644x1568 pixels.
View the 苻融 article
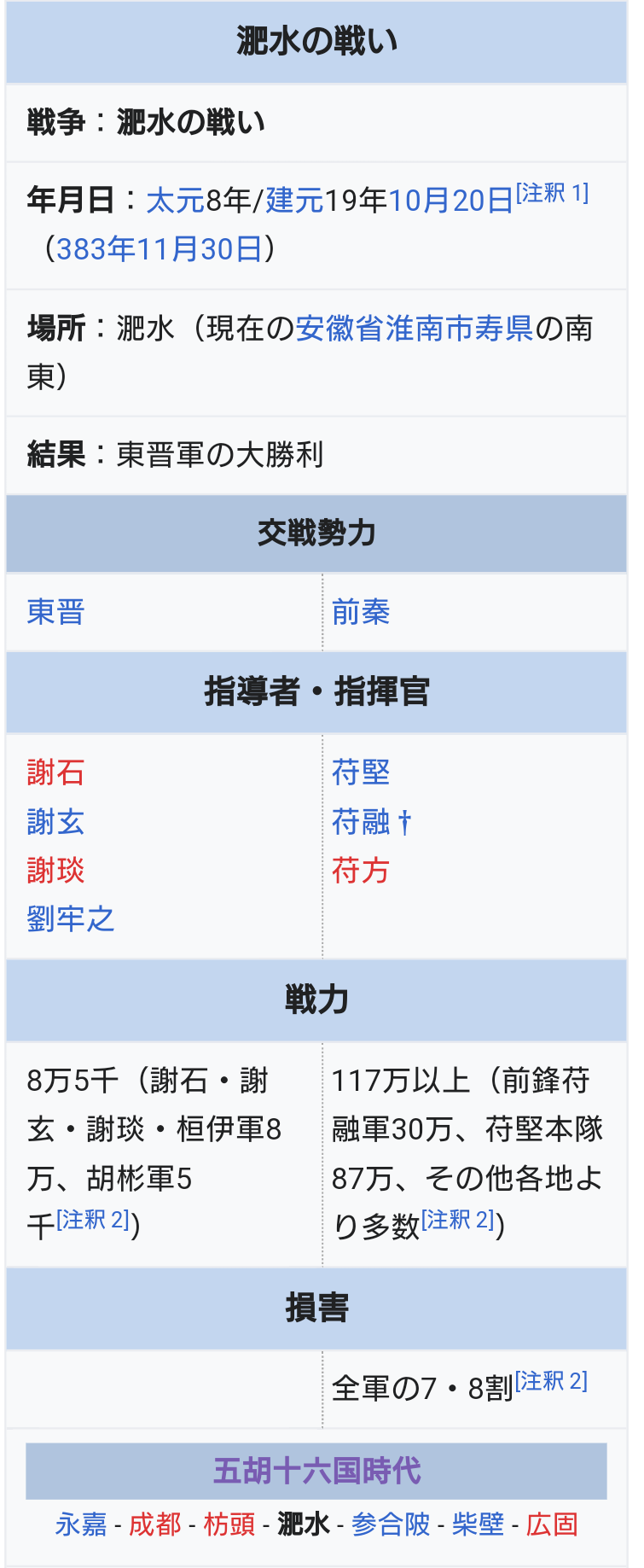point(361,822)
